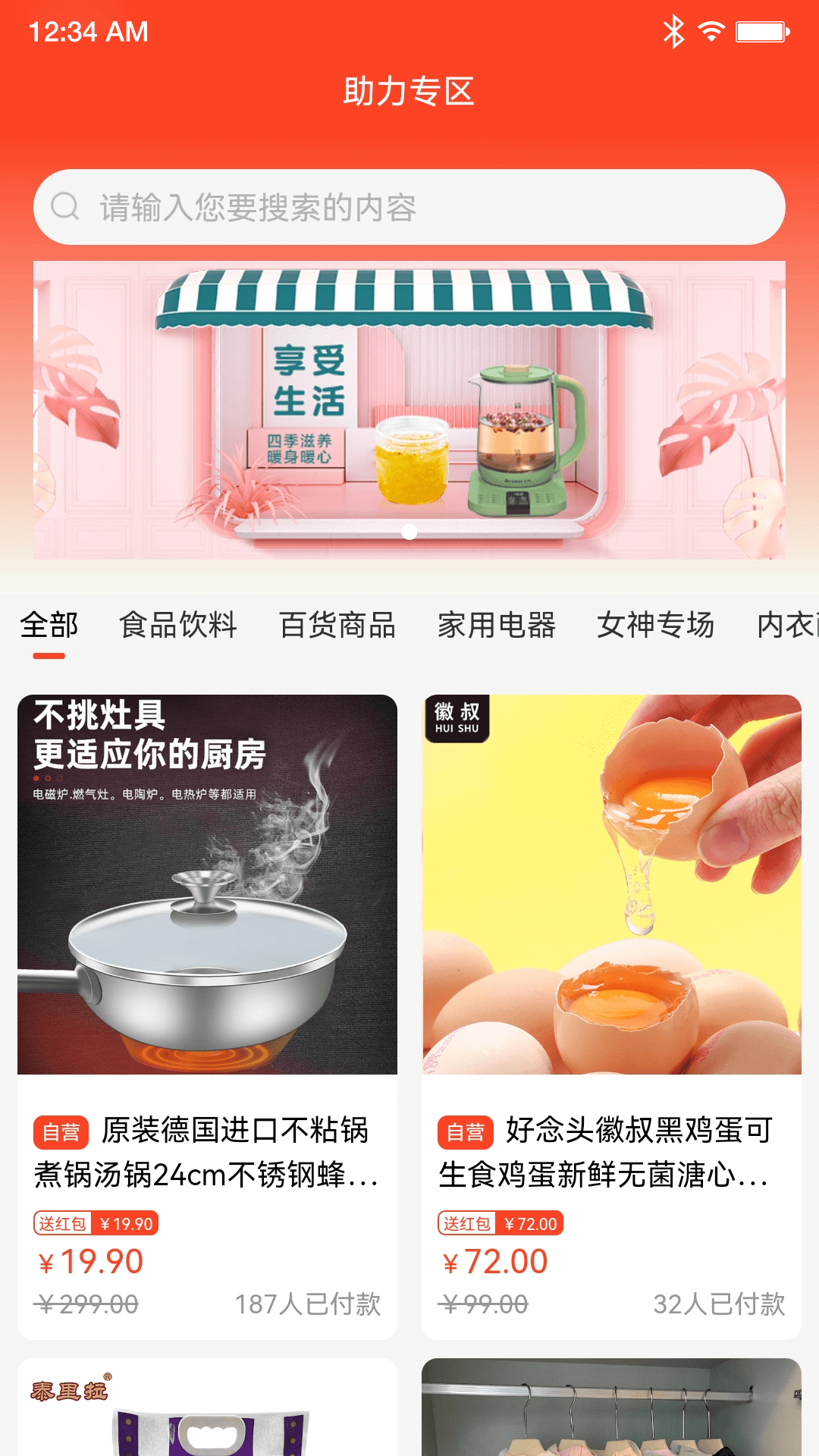Click the 自营 badge on the egg product
819x1456 pixels.
coord(465,1133)
